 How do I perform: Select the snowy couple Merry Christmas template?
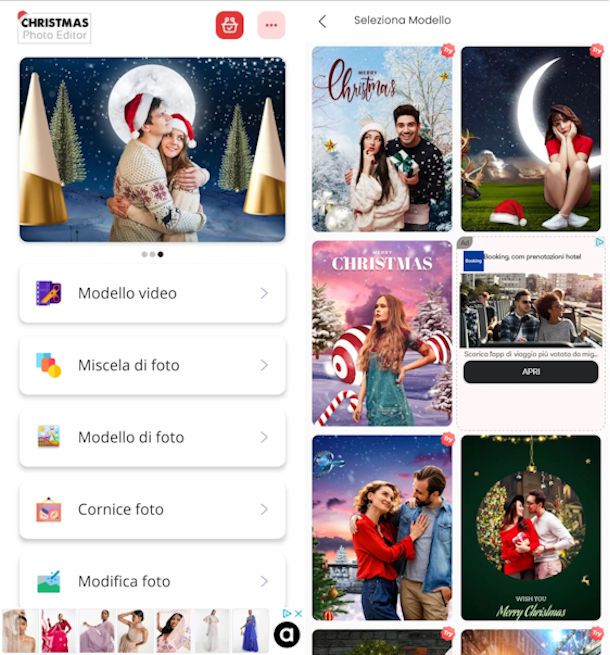click(382, 139)
